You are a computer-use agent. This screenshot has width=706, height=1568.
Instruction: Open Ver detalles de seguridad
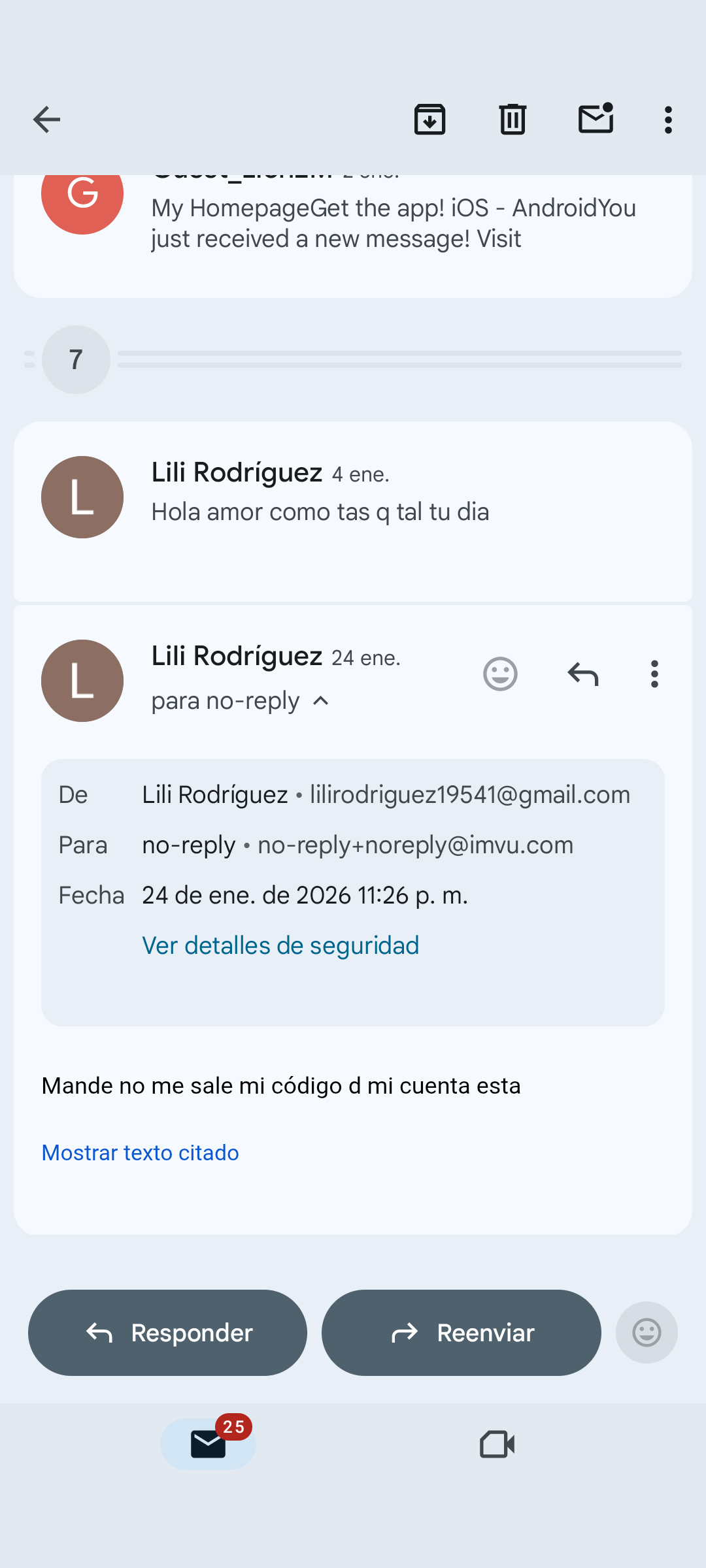pos(280,945)
